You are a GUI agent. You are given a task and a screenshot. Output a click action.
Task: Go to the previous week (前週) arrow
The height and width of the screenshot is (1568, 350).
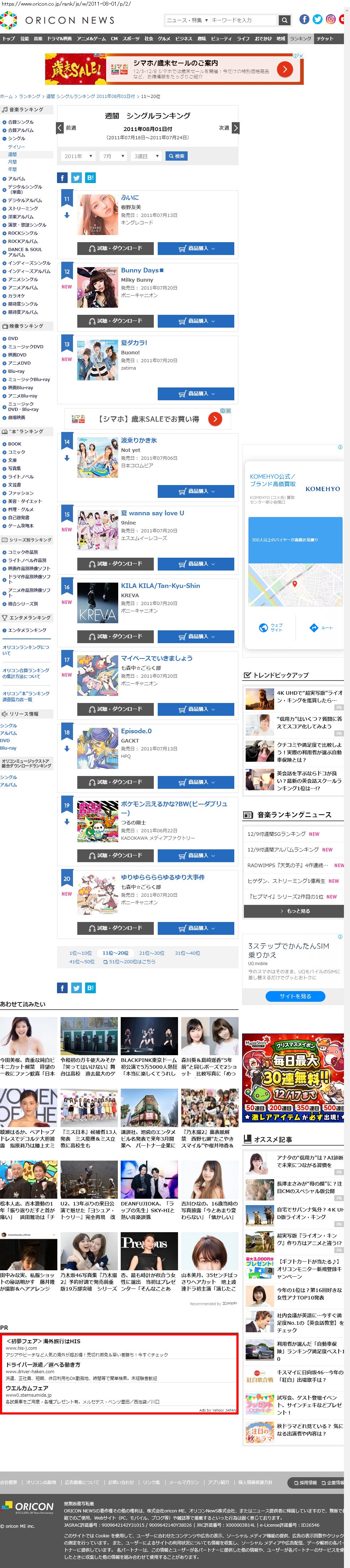tap(60, 128)
